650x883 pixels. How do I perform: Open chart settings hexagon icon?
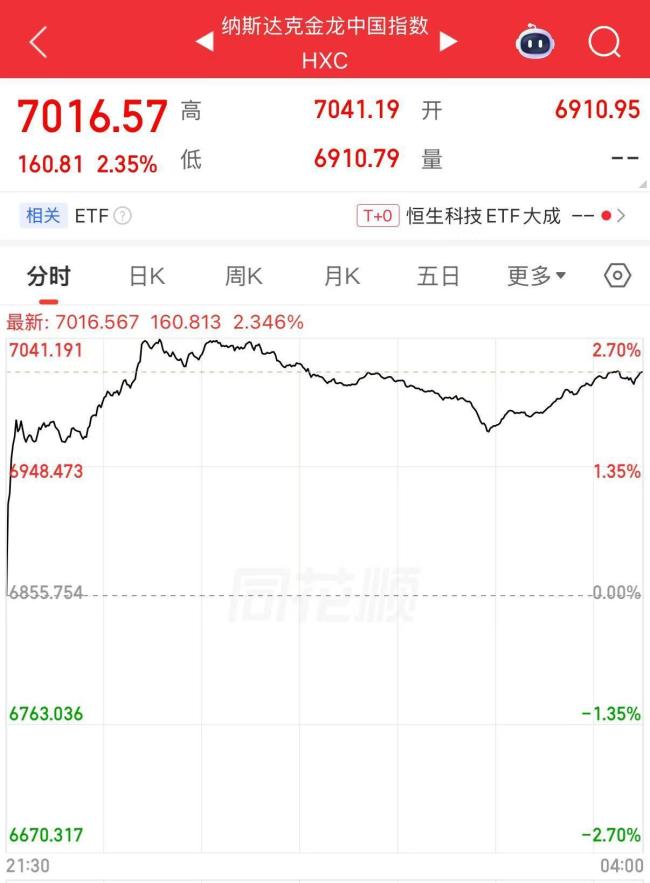click(x=618, y=276)
